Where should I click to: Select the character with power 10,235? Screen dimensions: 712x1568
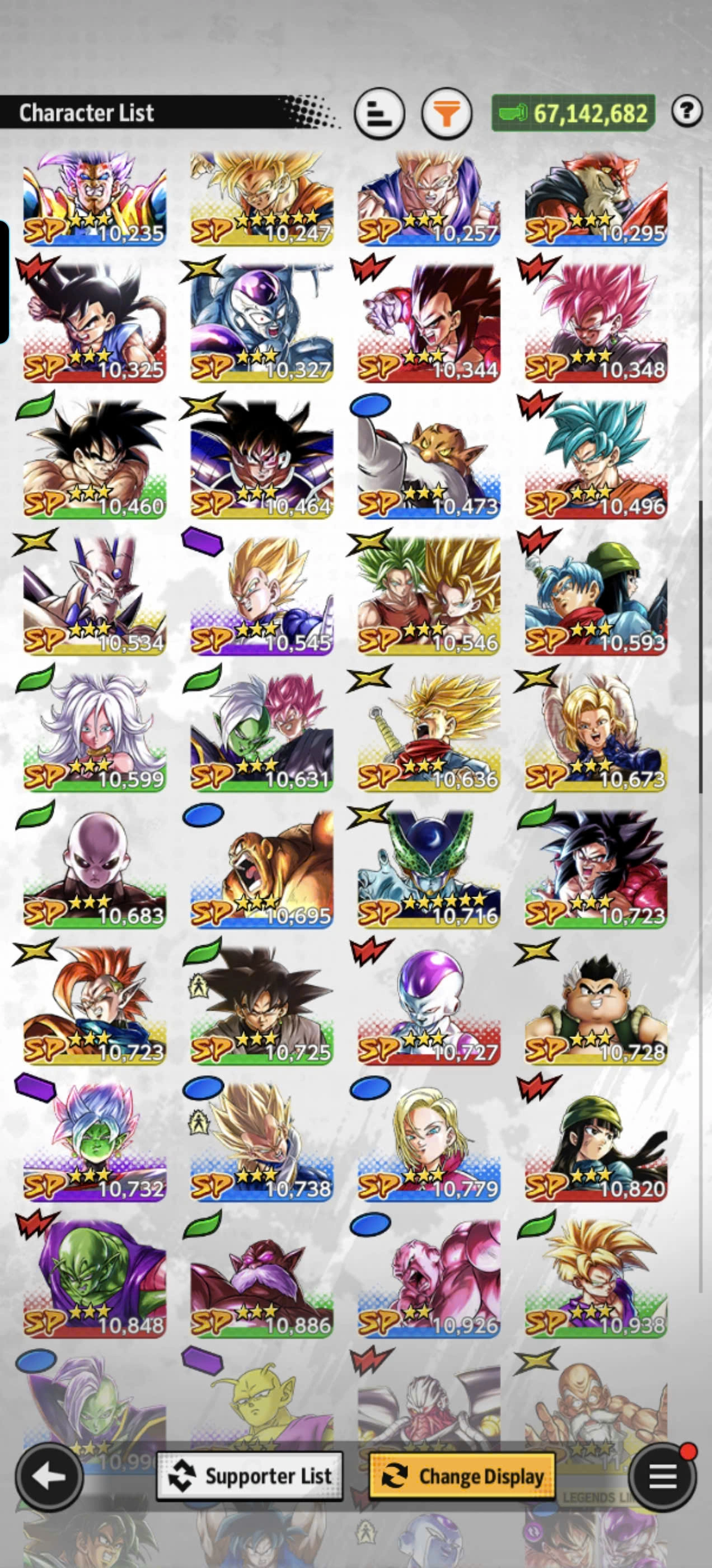tap(95, 198)
